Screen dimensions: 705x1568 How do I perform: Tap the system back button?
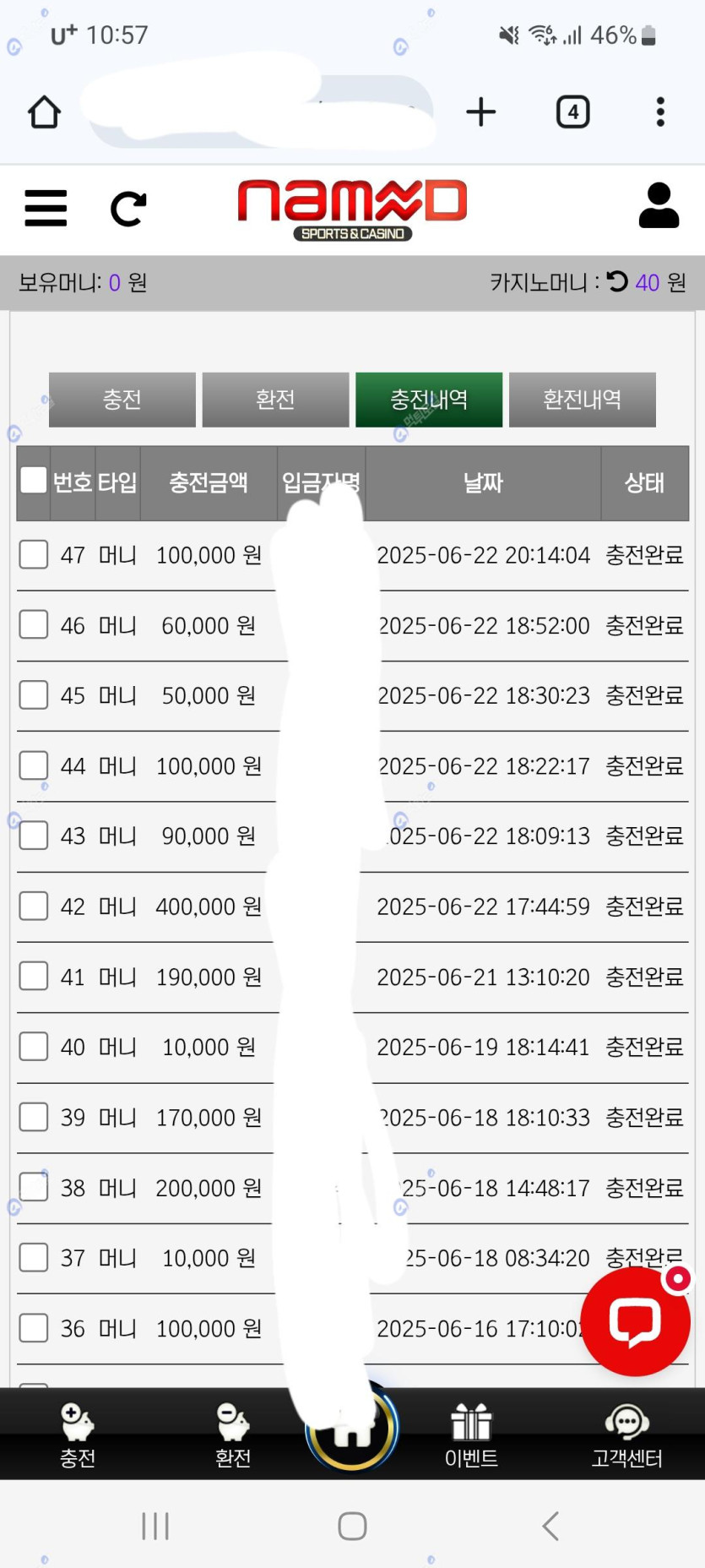pos(550,1526)
